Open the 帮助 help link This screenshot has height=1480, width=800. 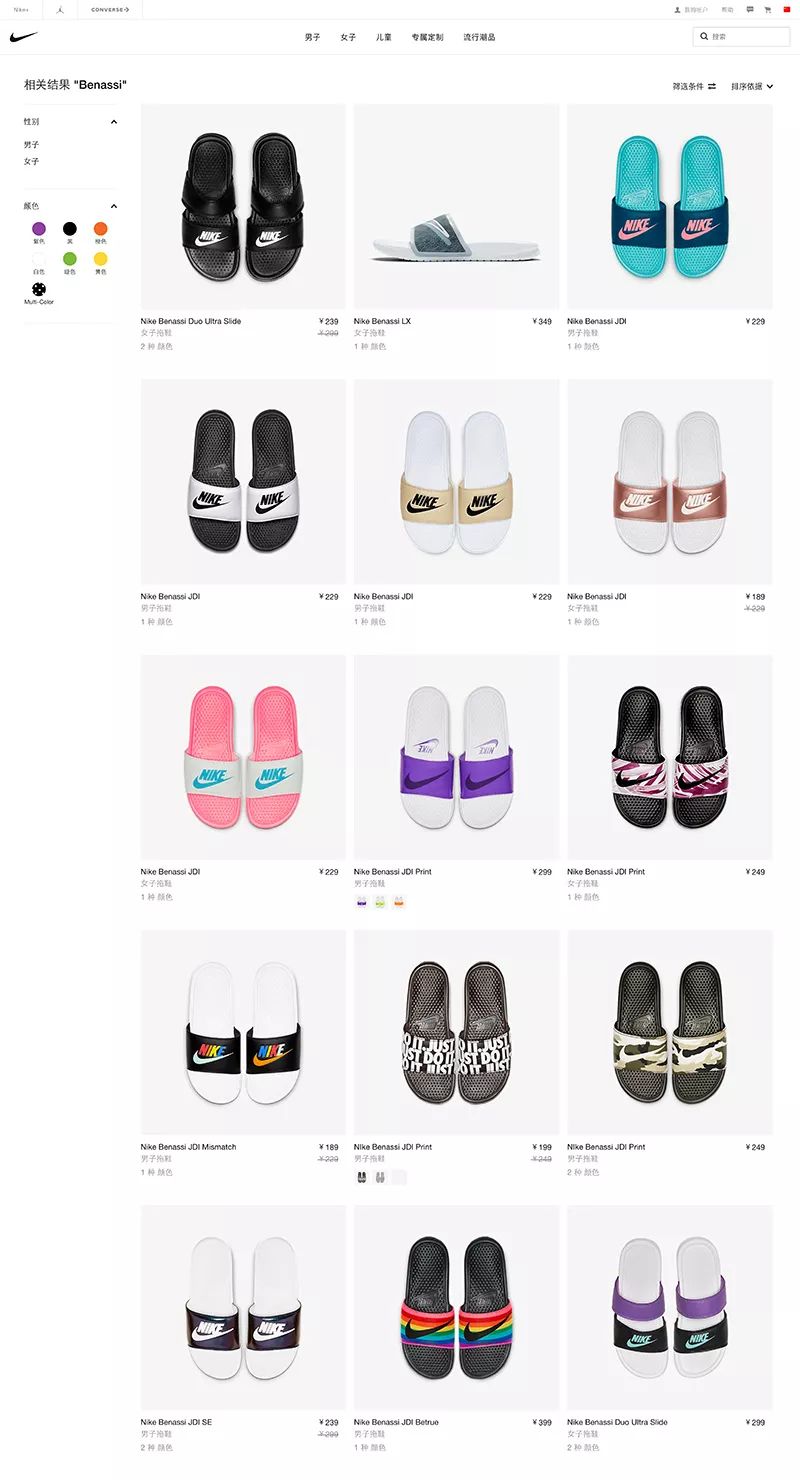pos(727,10)
